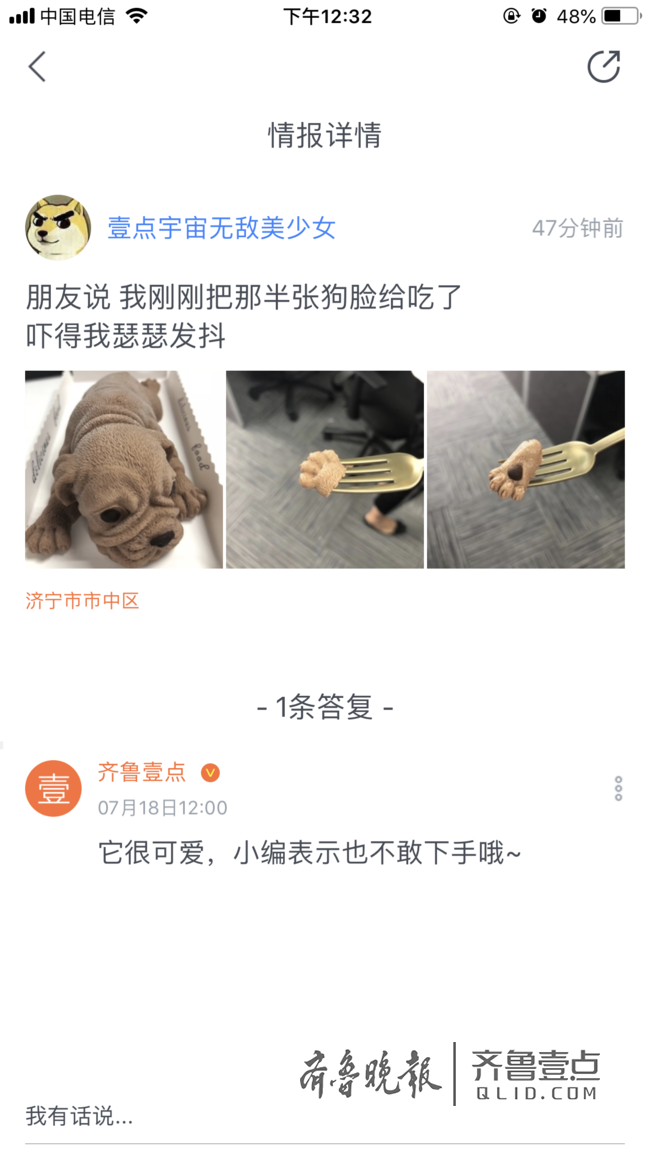Tap the 济宁市市中区 location tag

click(x=82, y=601)
